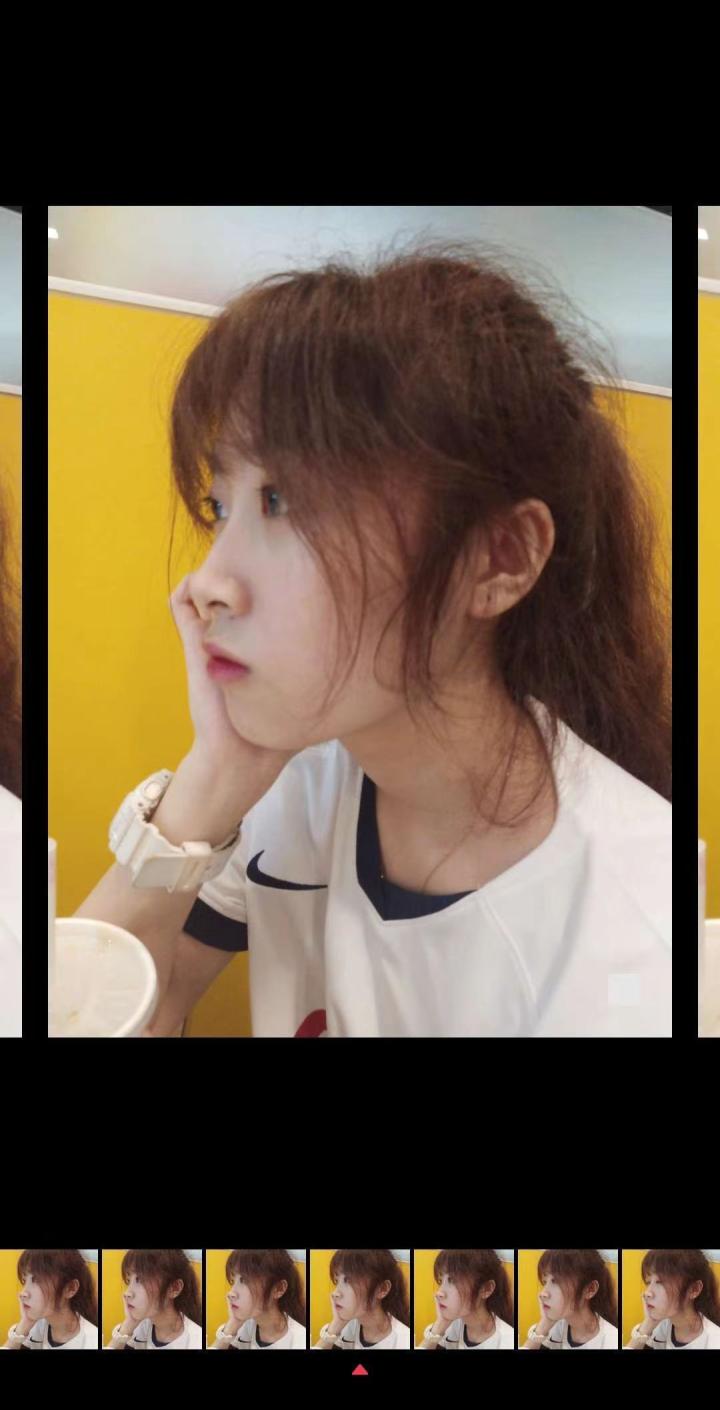Screen dimensions: 720x1410
Task: Tick the faint selection box on the main photo
Action: pyautogui.click(x=623, y=989)
